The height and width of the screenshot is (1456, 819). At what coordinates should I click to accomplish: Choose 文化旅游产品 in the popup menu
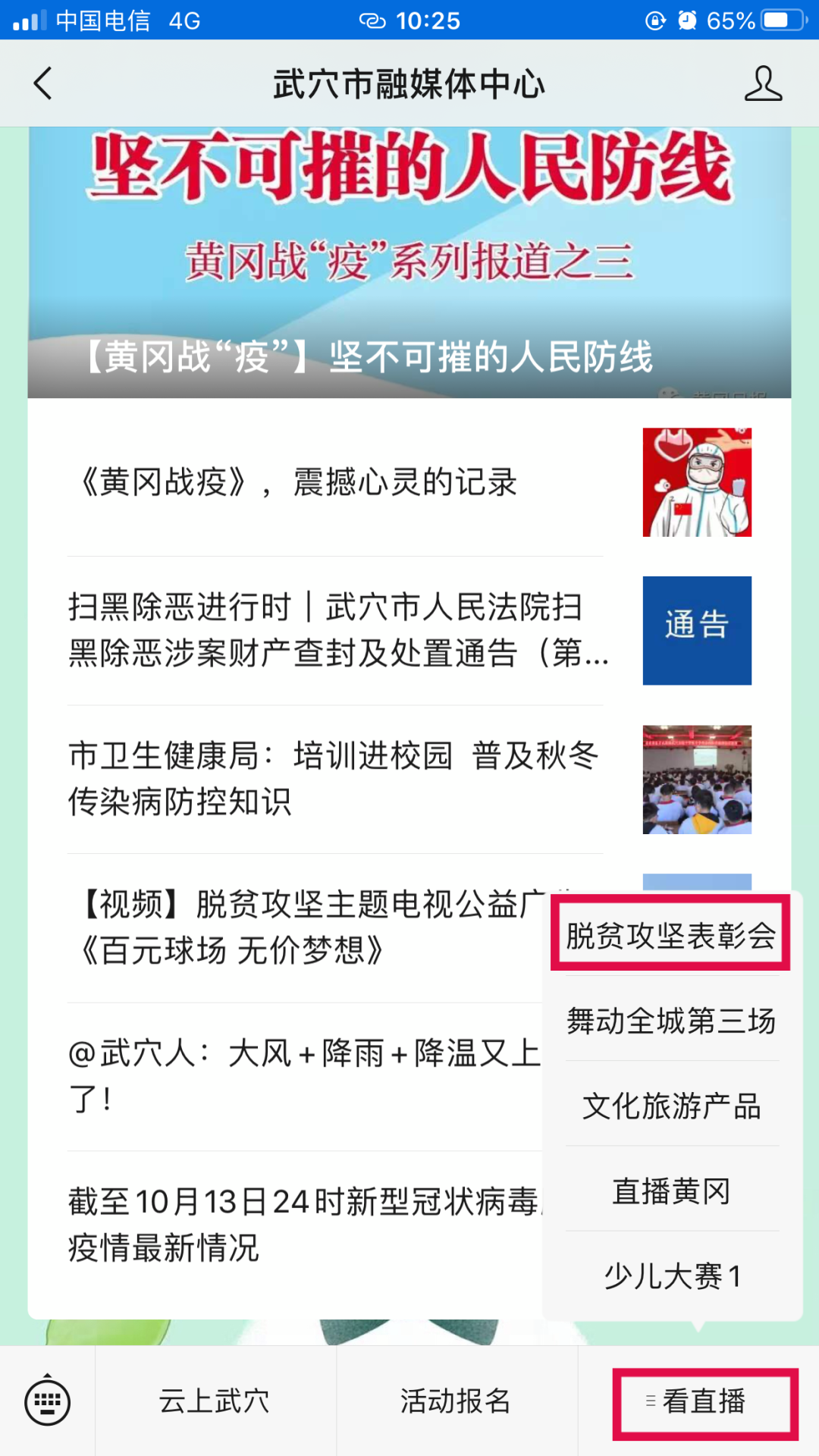[670, 1106]
